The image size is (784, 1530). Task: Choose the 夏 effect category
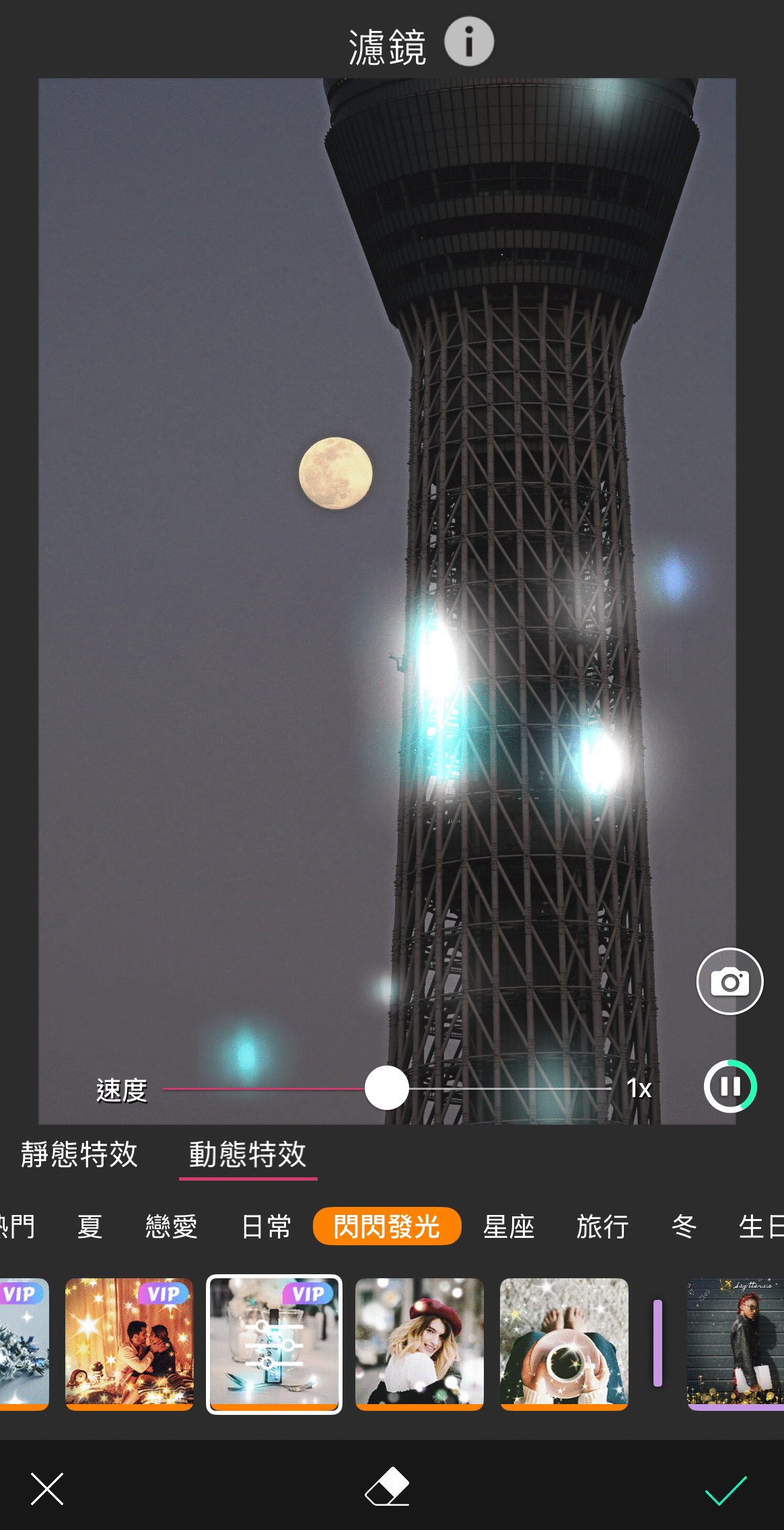(x=90, y=1226)
